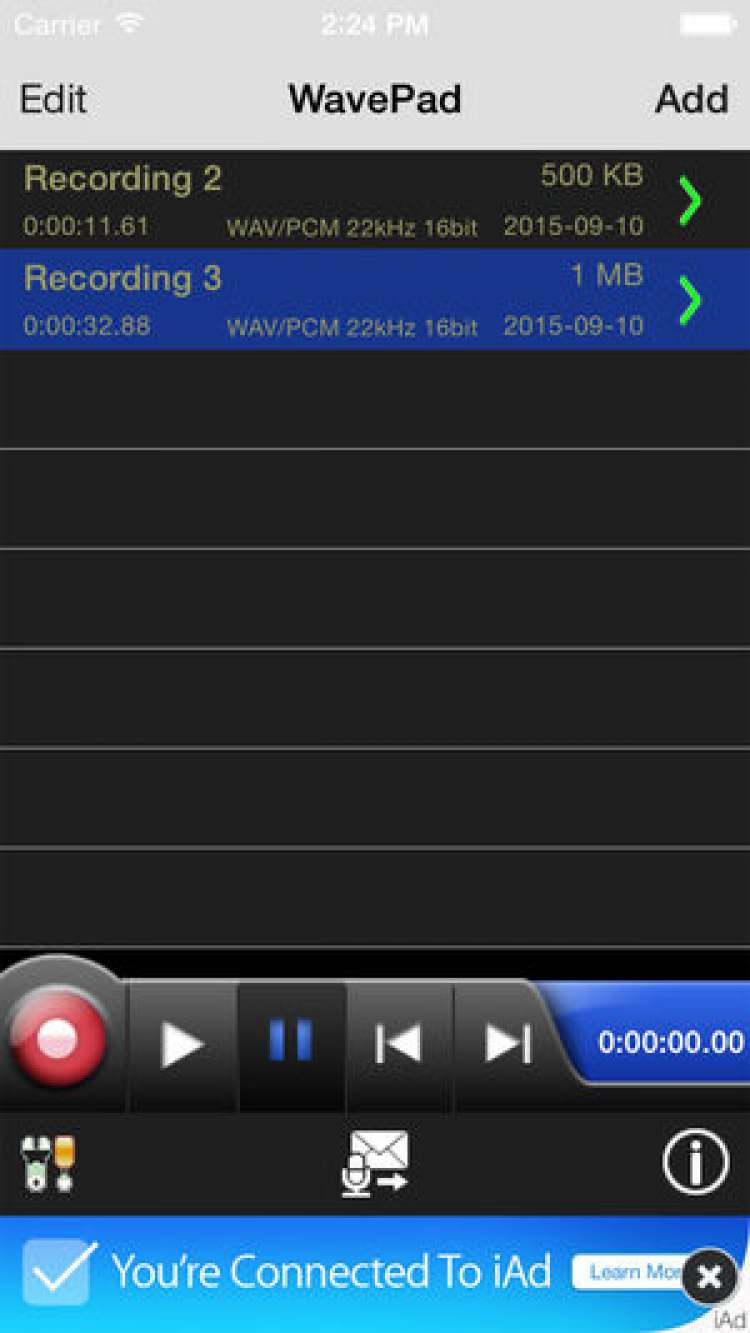Open details arrow for Recording 2

tap(690, 201)
